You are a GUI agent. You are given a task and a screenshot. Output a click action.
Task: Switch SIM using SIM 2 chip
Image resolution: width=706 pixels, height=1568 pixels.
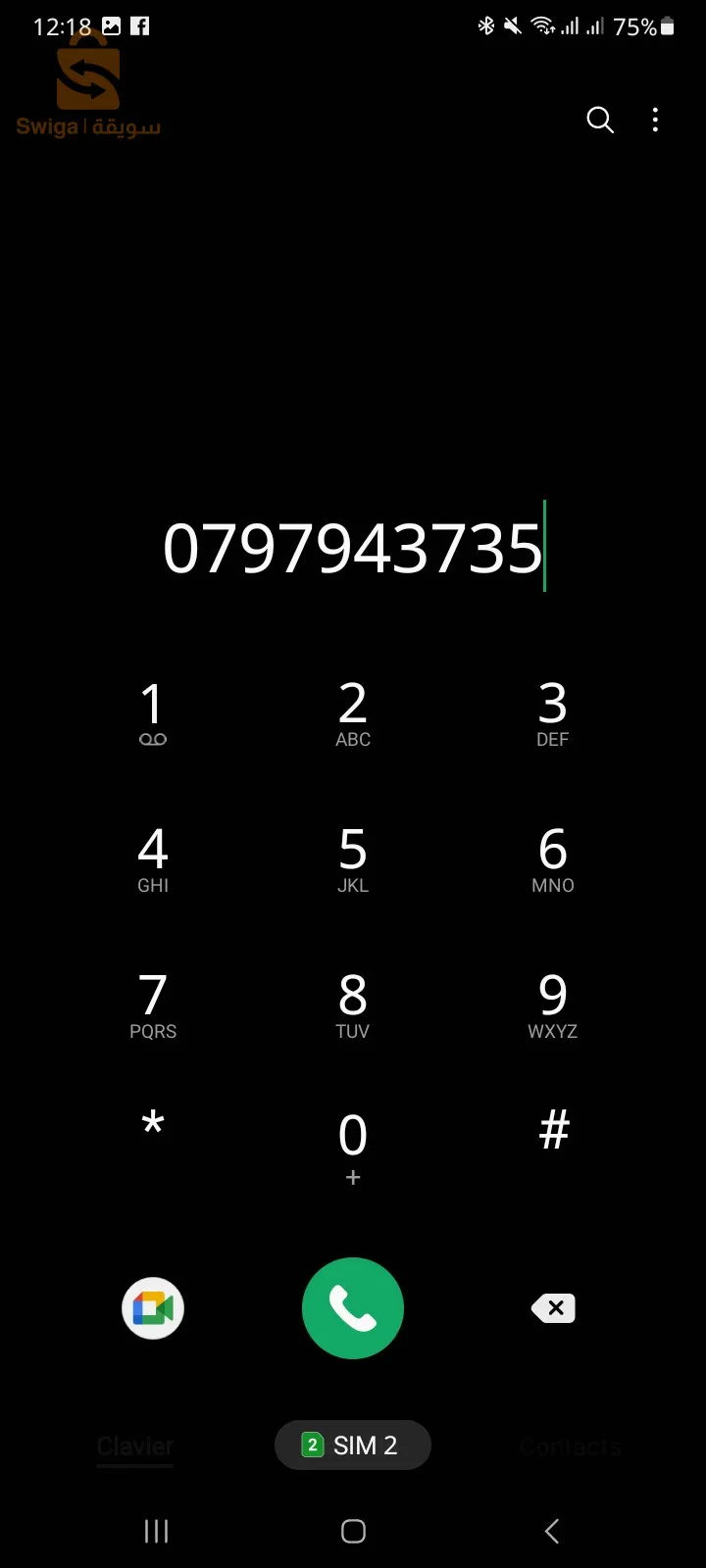[353, 1445]
